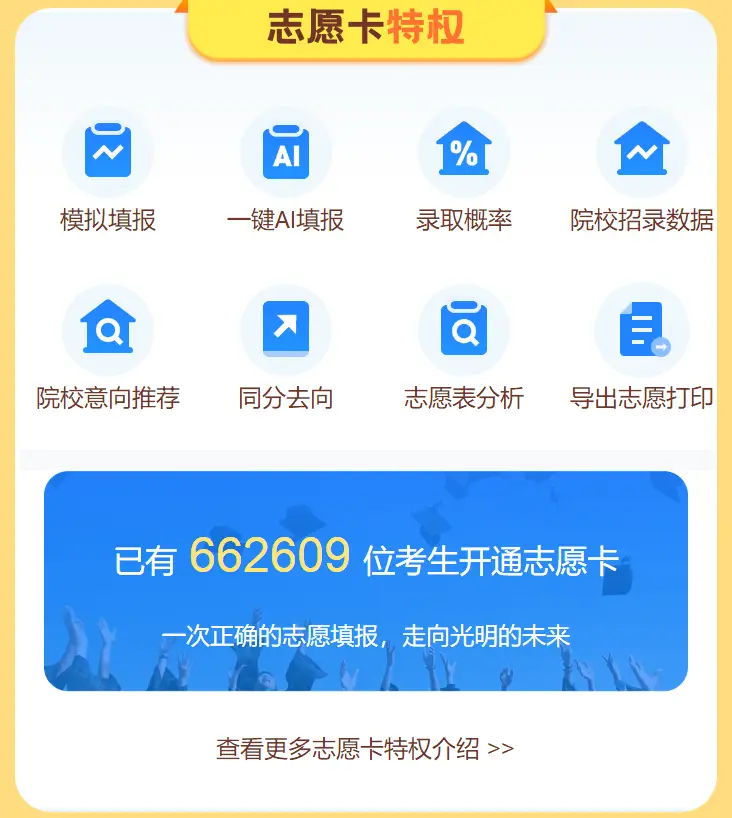Viewport: 732px width, 818px height.
Task: Click the 志愿卡特权 title banner
Action: pyautogui.click(x=366, y=30)
